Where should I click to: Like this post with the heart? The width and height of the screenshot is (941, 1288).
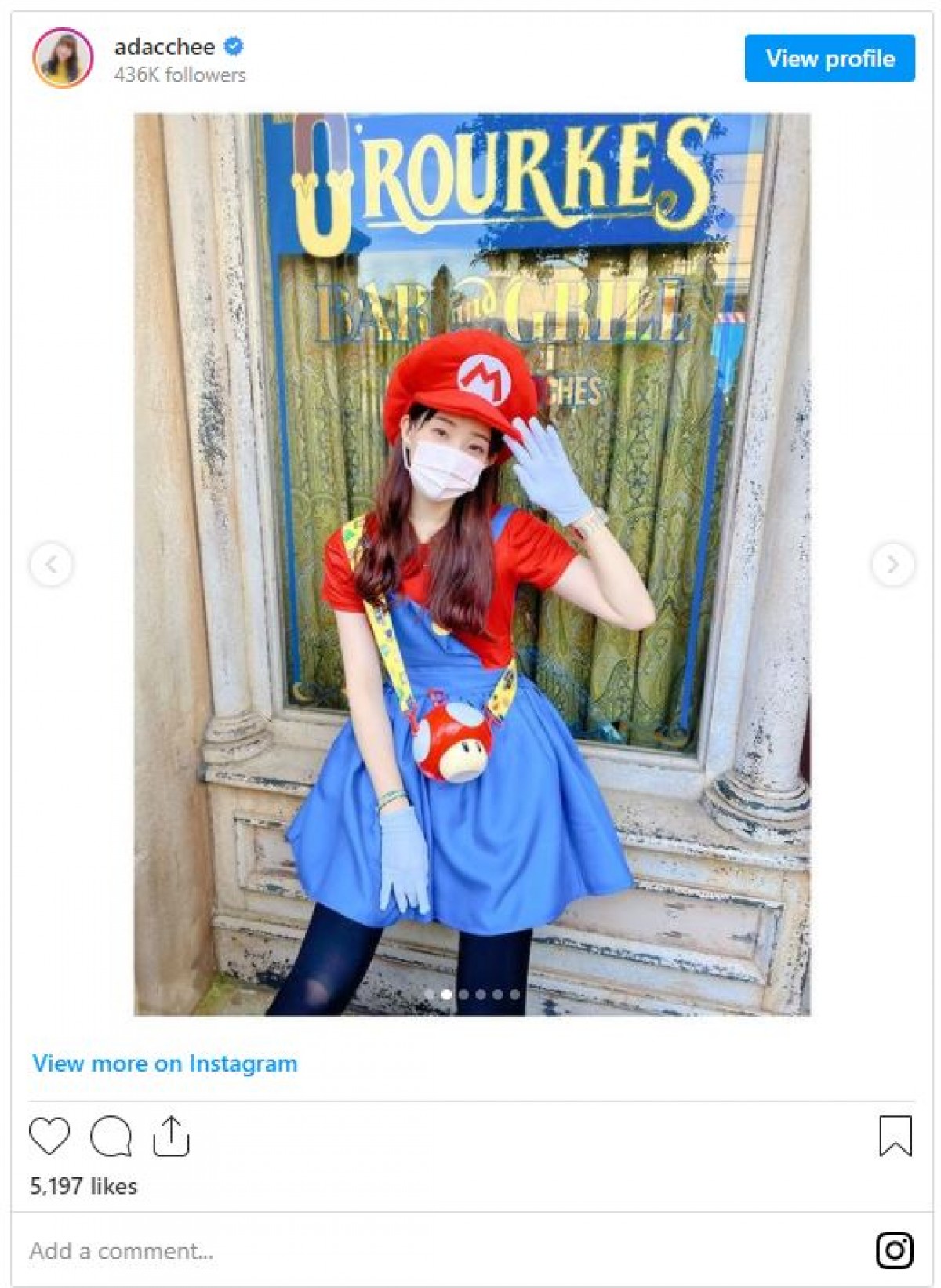click(49, 1137)
